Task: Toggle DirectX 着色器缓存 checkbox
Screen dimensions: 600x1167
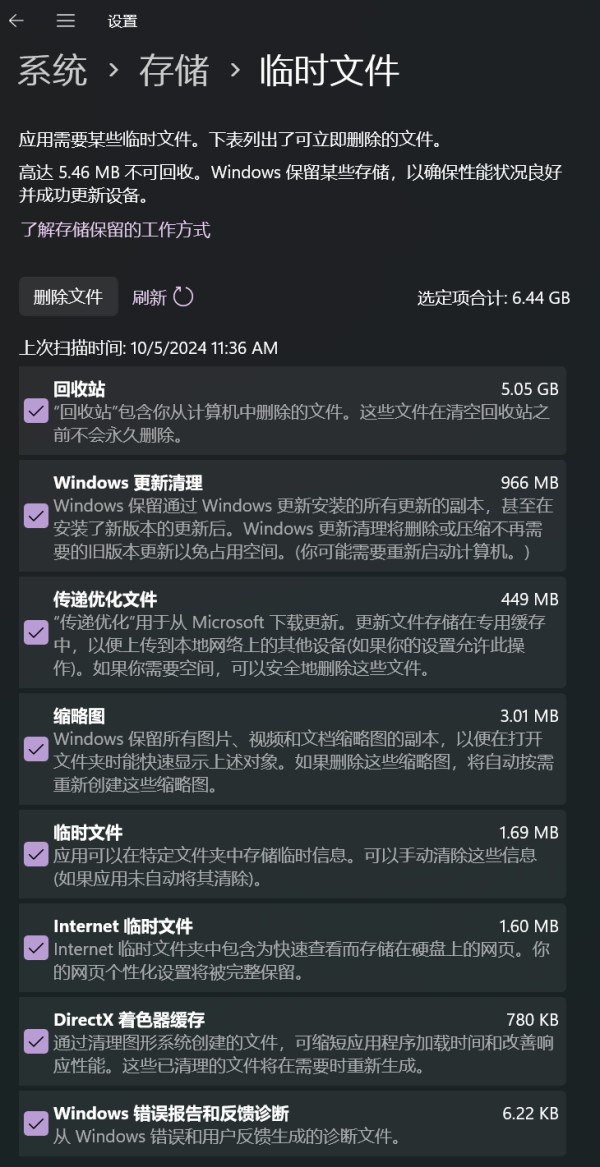Action: tap(36, 1041)
